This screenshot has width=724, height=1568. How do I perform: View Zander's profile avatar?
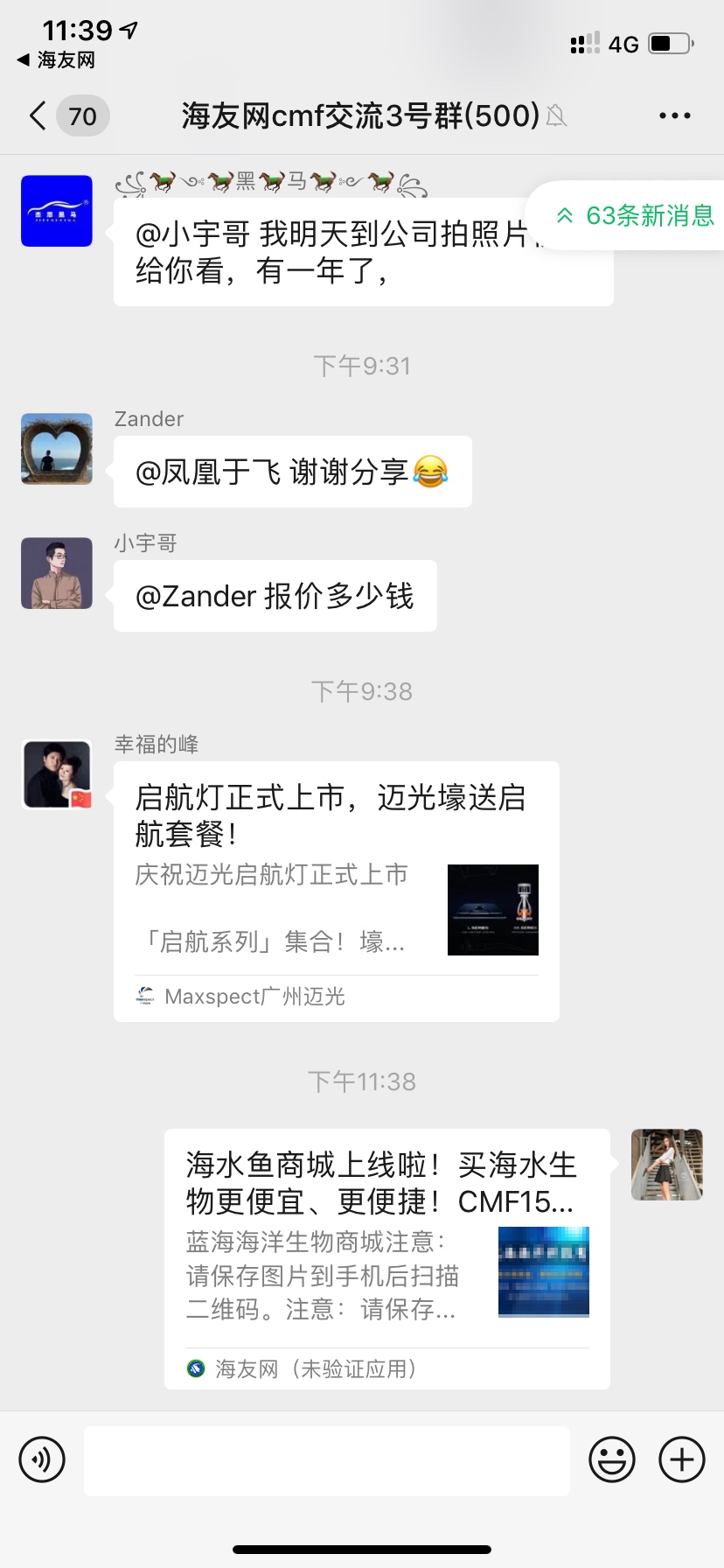[57, 449]
